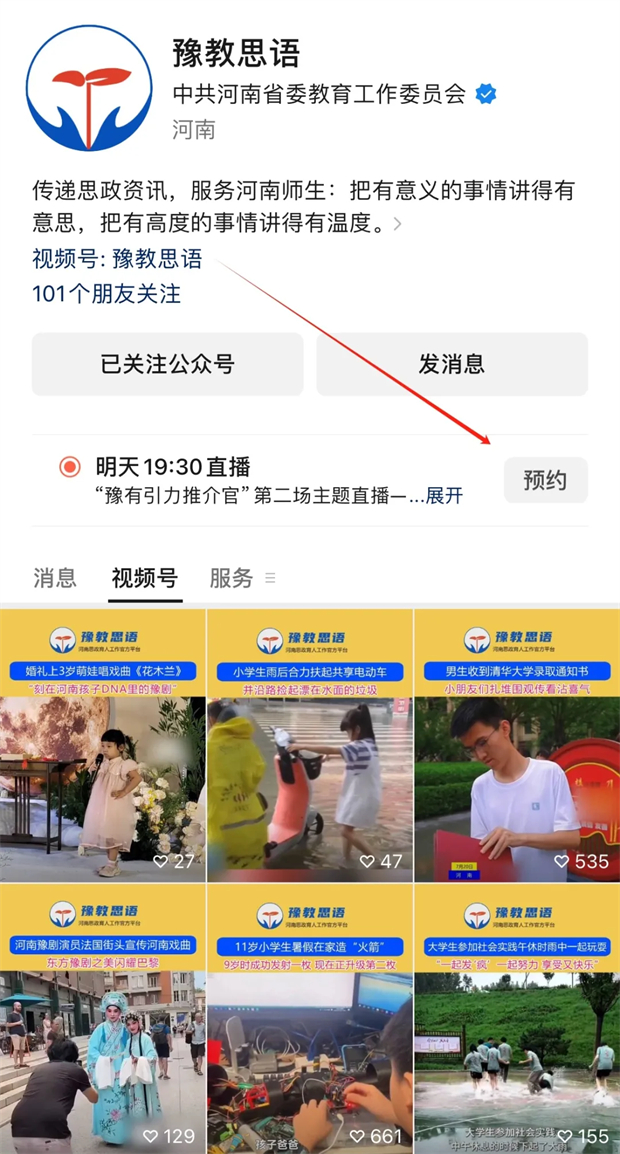Open the 101个朋友关注 list
The image size is (620, 1154).
click(106, 294)
